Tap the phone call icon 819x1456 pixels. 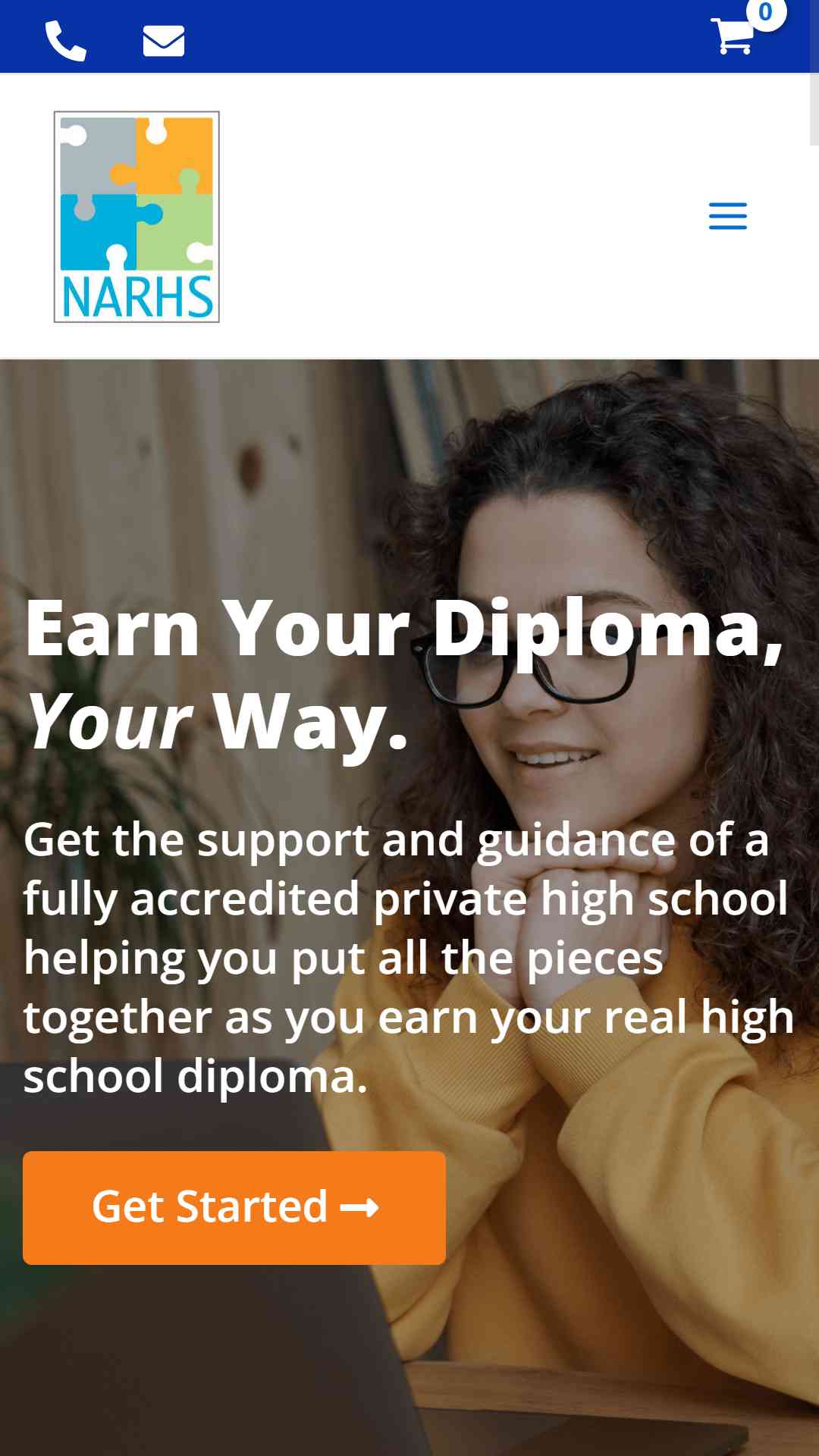[x=66, y=41]
